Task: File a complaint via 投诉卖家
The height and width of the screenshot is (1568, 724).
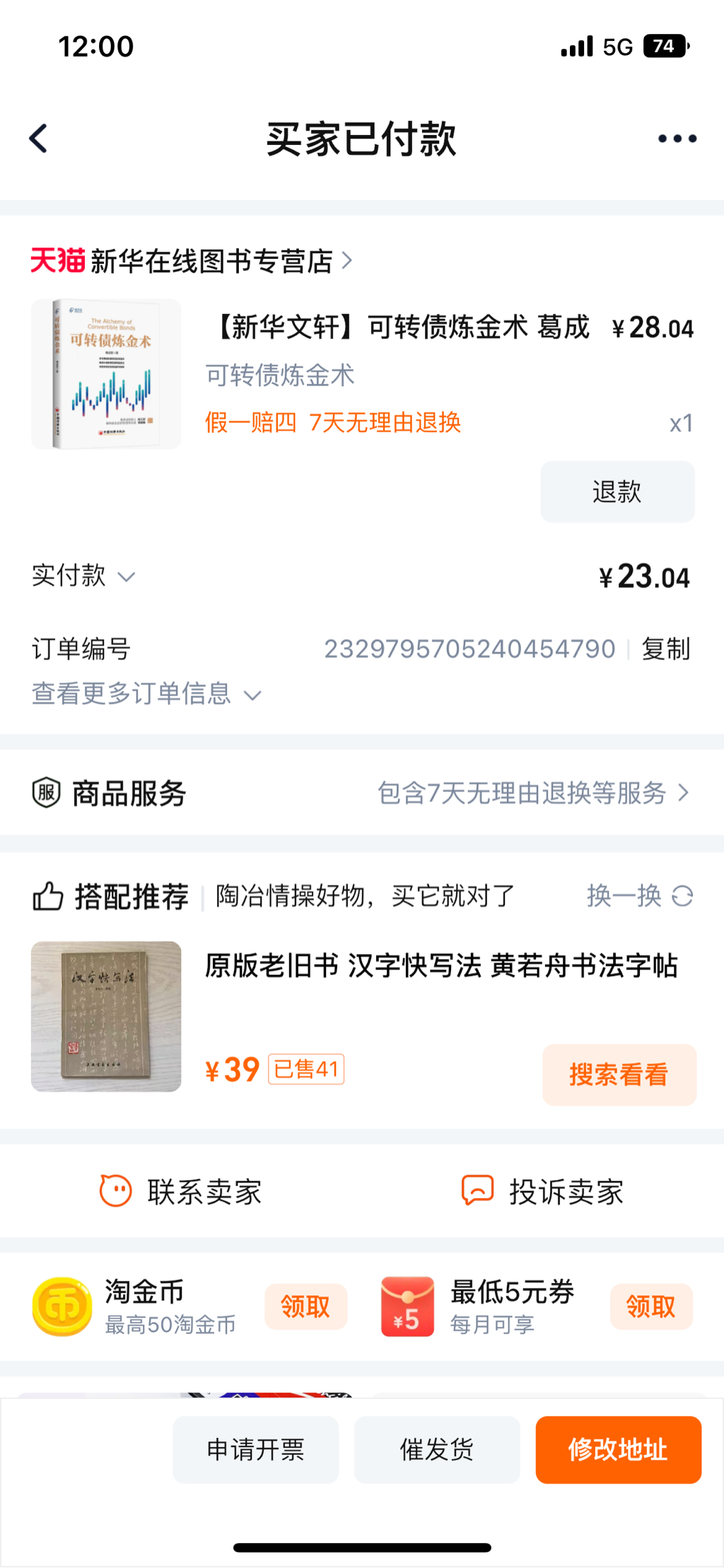Action: (x=543, y=1192)
